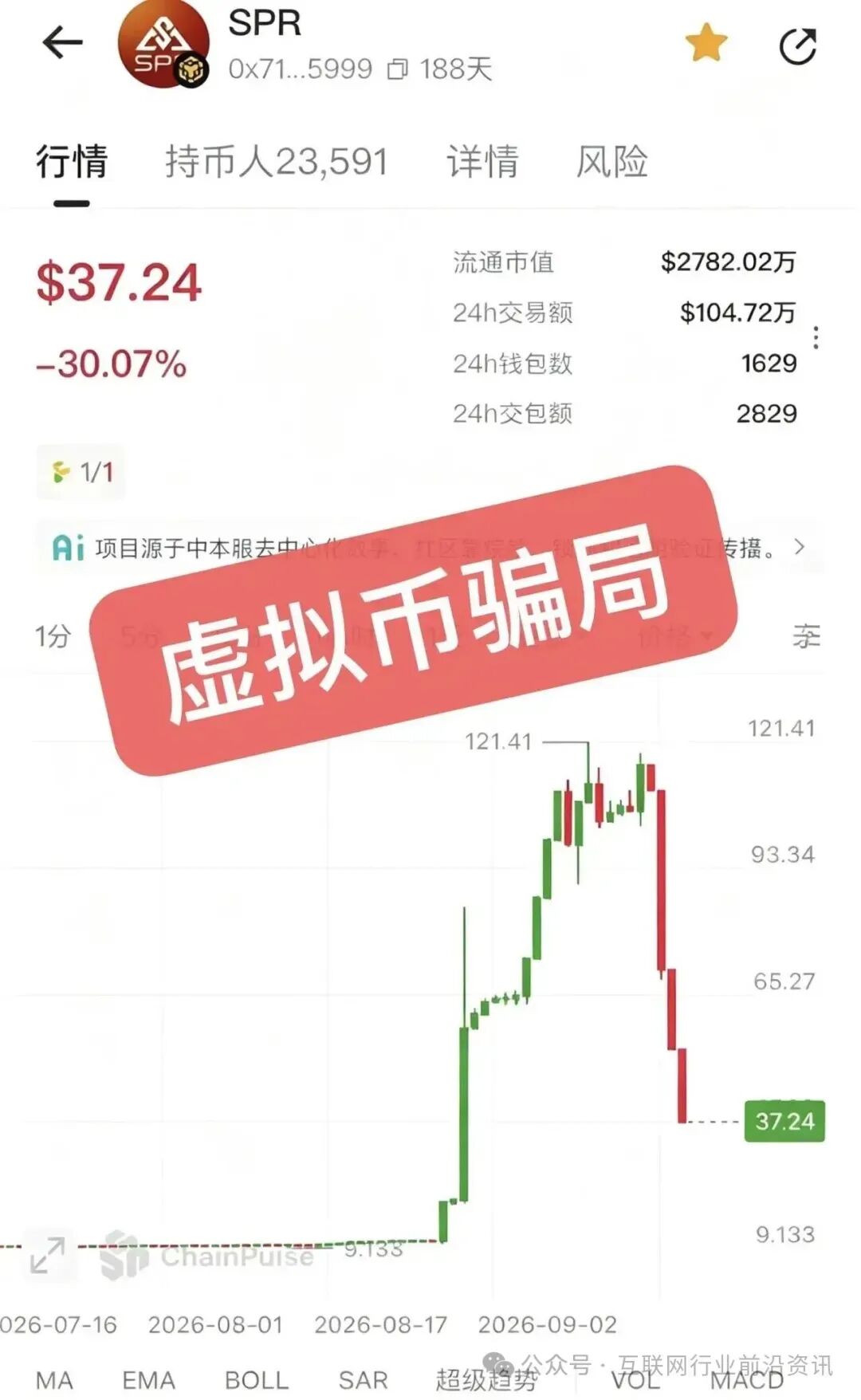
Task: Show the MACD indicator
Action: [x=747, y=1380]
